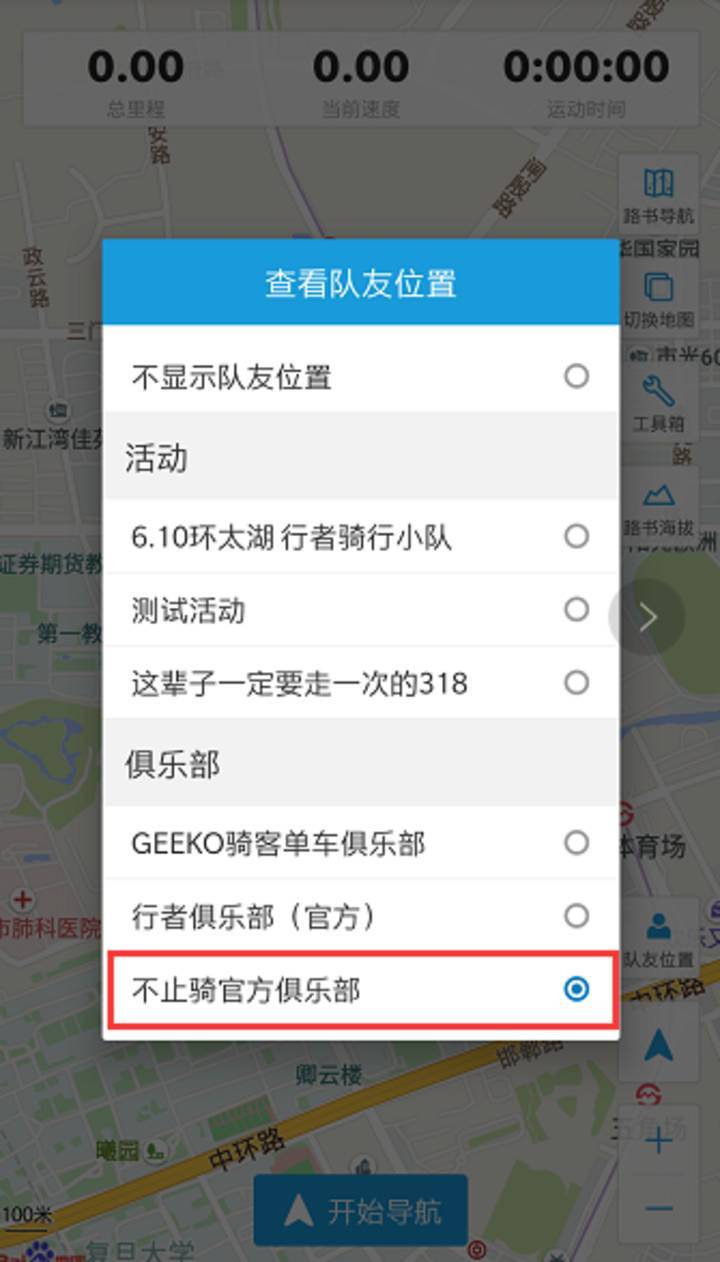The width and height of the screenshot is (720, 1262).
Task: Select 不显示队友位置 option
Action: click(x=360, y=377)
